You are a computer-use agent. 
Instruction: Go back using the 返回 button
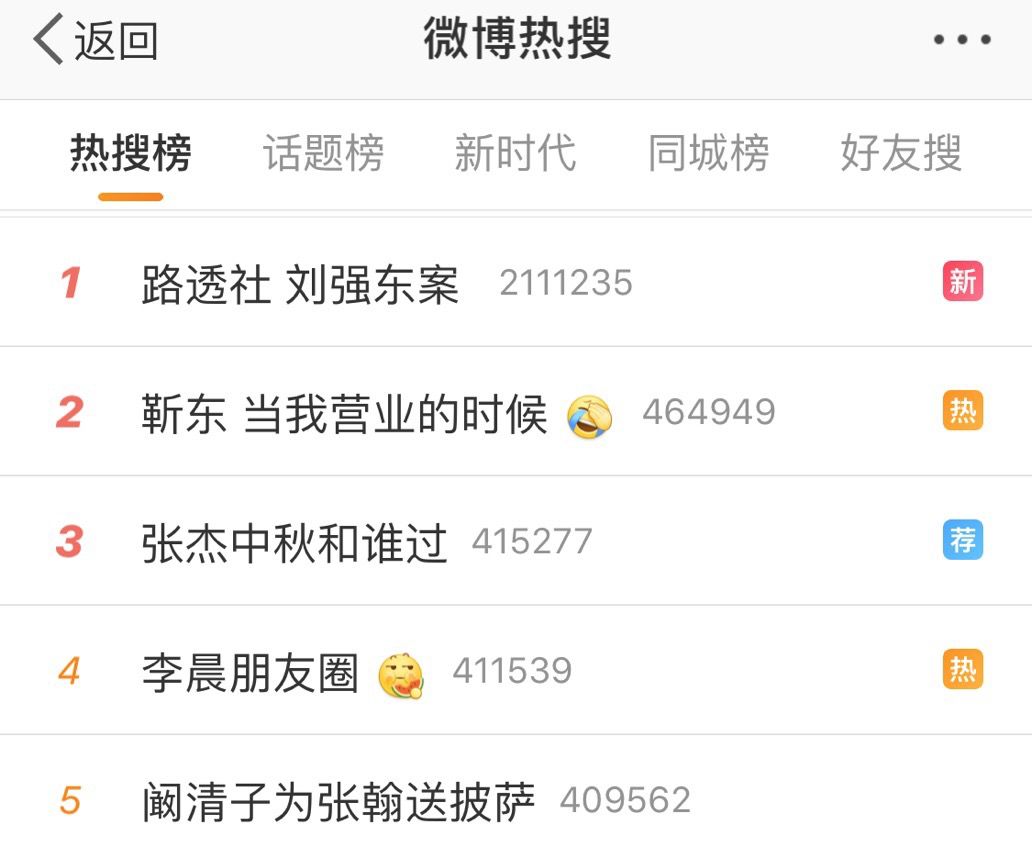coord(96,42)
